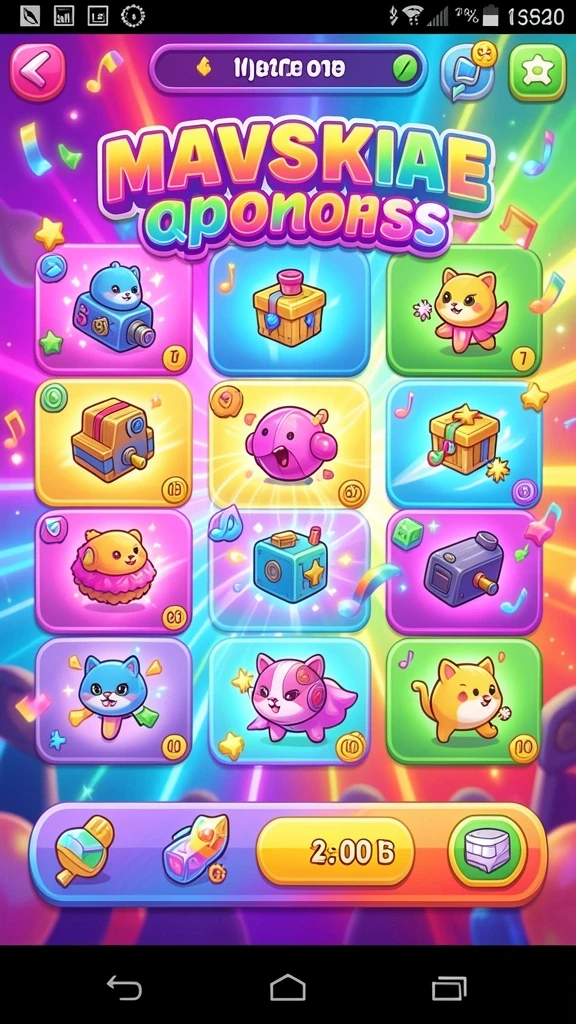The image size is (576, 1024).
Task: Select the gift box with star tile
Action: click(464, 443)
